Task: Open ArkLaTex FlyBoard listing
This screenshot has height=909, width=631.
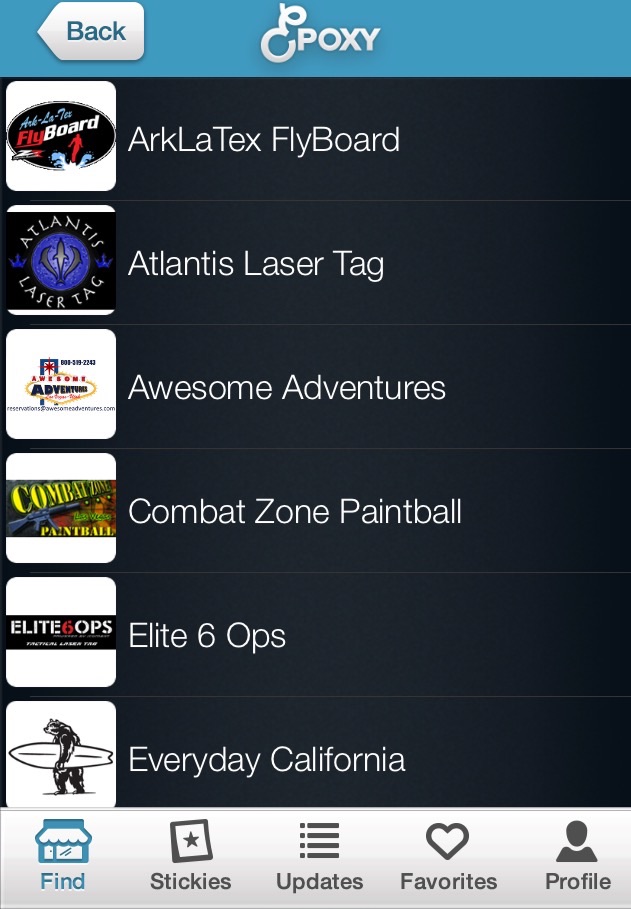Action: tap(264, 139)
